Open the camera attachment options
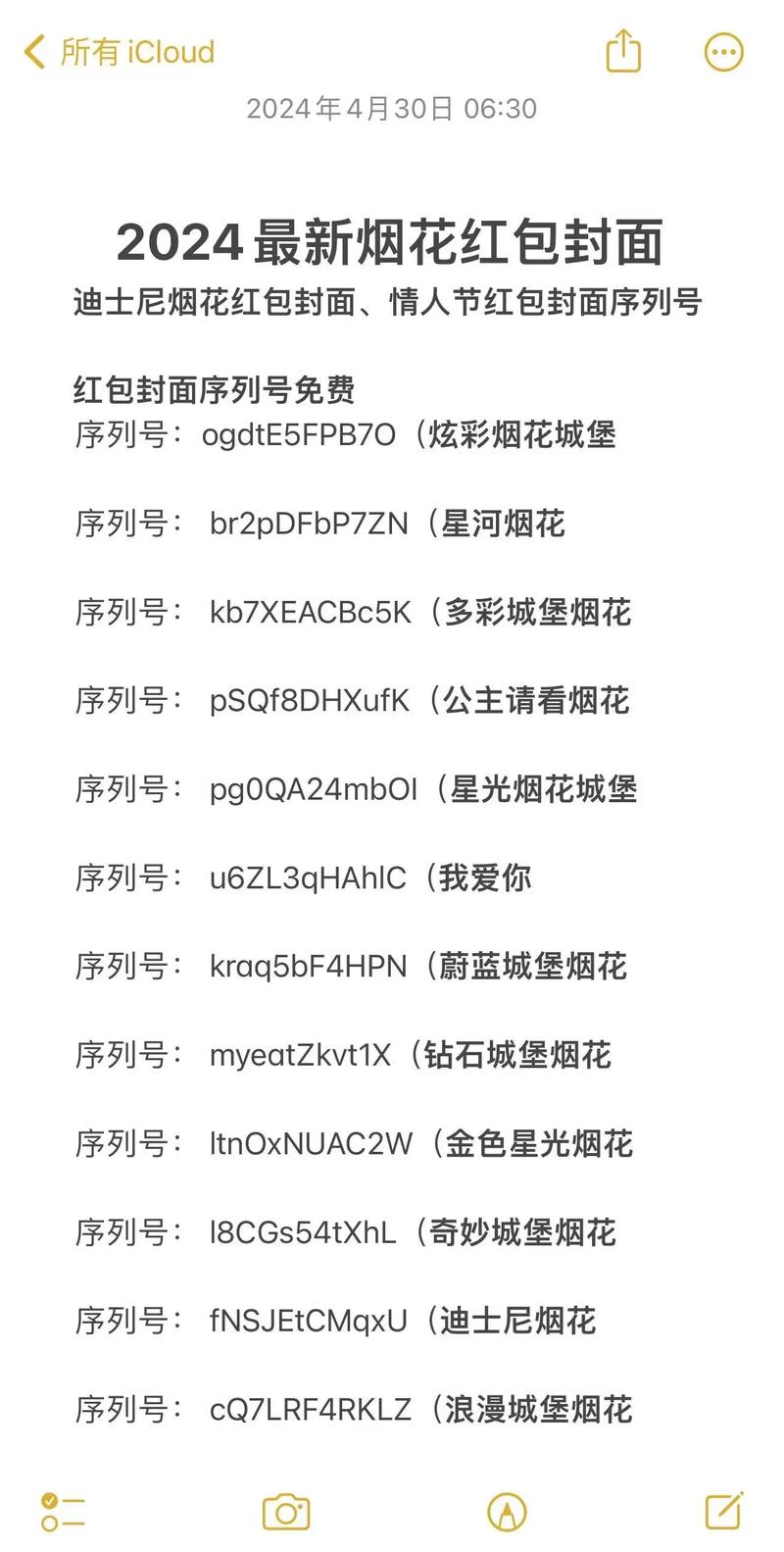Image resolution: width=784 pixels, height=1552 pixels. click(286, 1512)
